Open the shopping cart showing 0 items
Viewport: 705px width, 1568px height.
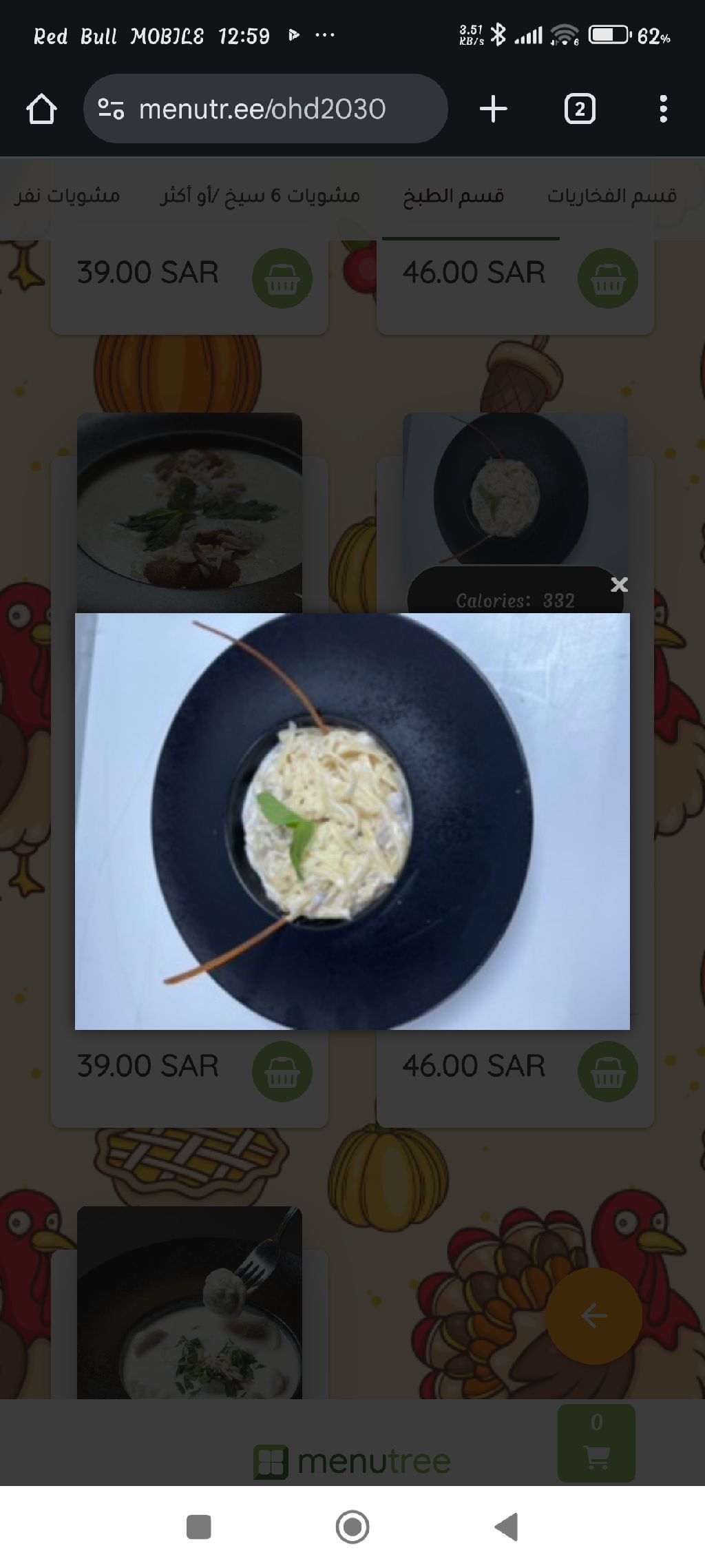click(x=596, y=1443)
